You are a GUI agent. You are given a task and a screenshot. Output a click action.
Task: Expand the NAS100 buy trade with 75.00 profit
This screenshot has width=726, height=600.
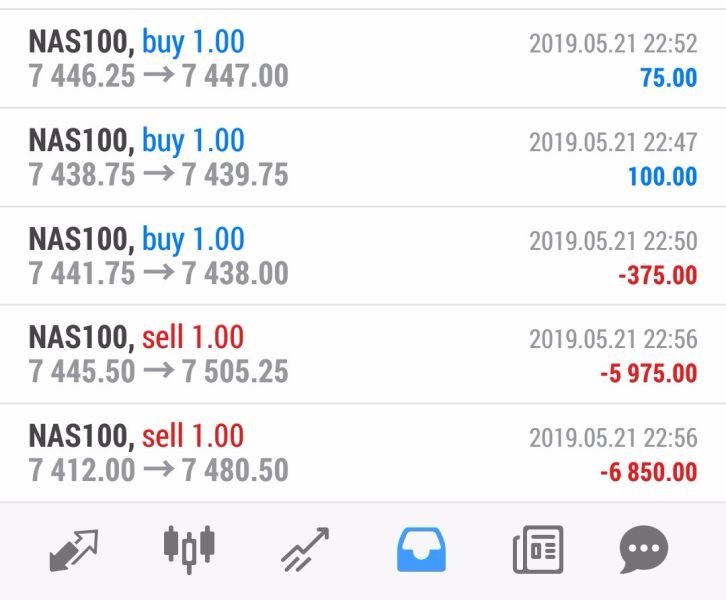tap(363, 59)
